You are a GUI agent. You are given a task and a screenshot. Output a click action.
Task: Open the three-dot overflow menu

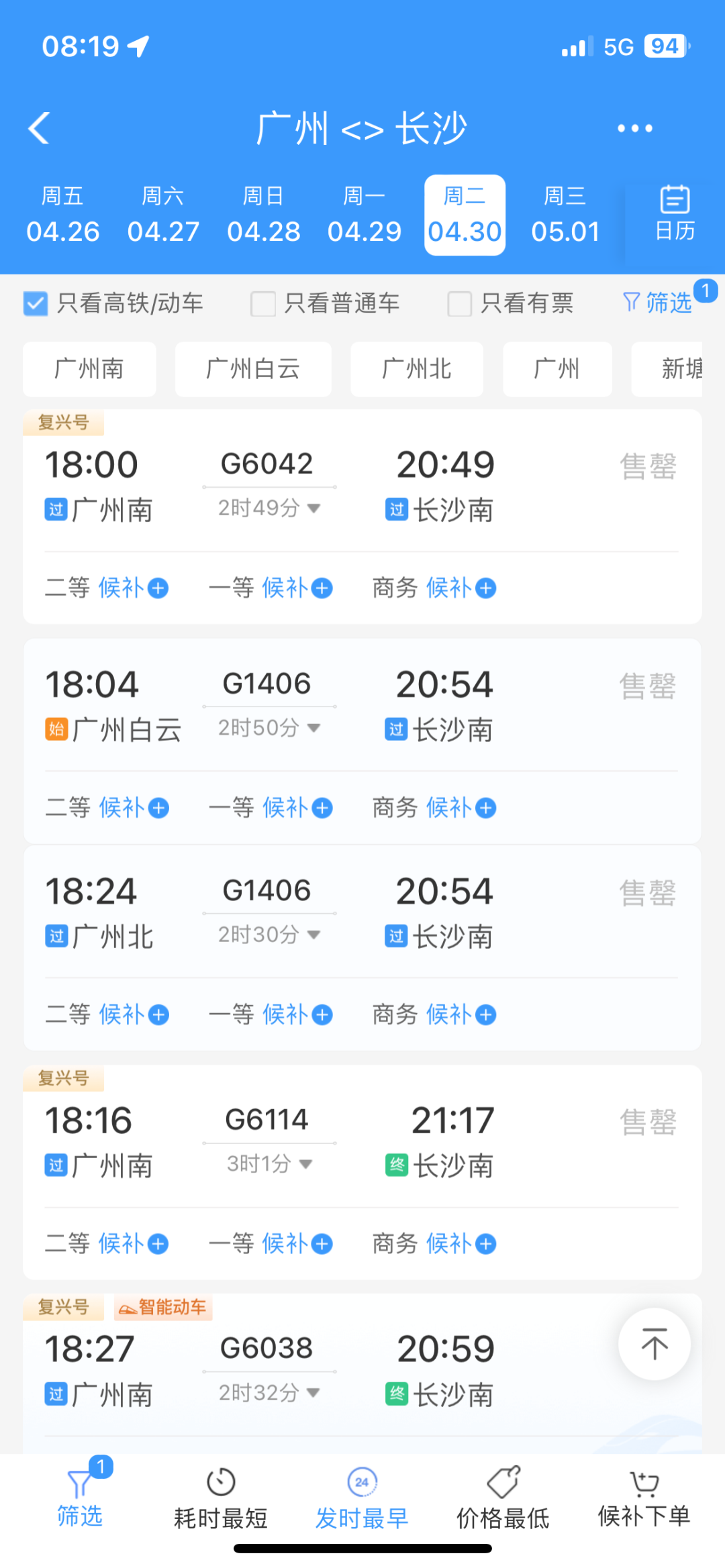click(x=634, y=128)
